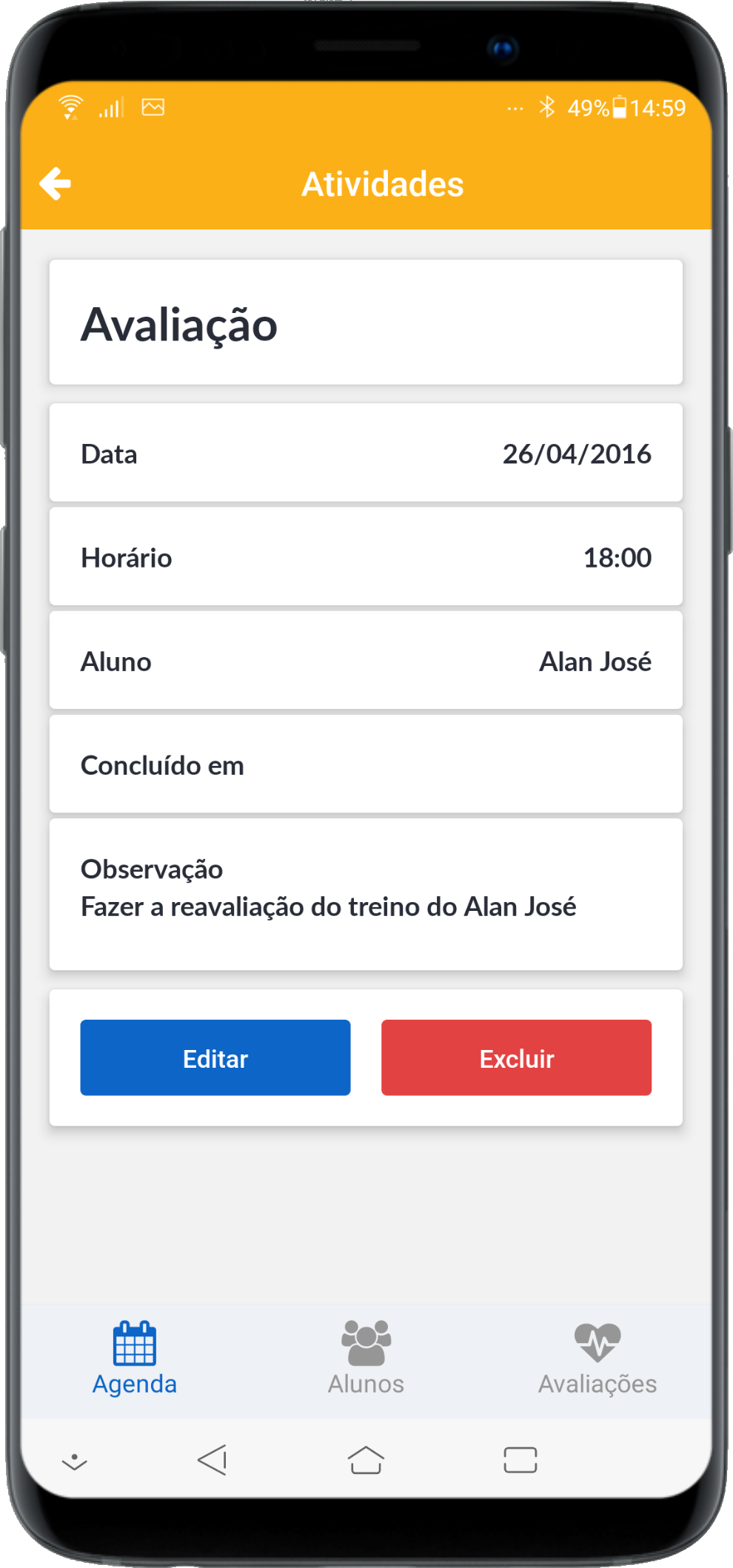
Task: Go back using the header arrow
Action: pyautogui.click(x=56, y=184)
